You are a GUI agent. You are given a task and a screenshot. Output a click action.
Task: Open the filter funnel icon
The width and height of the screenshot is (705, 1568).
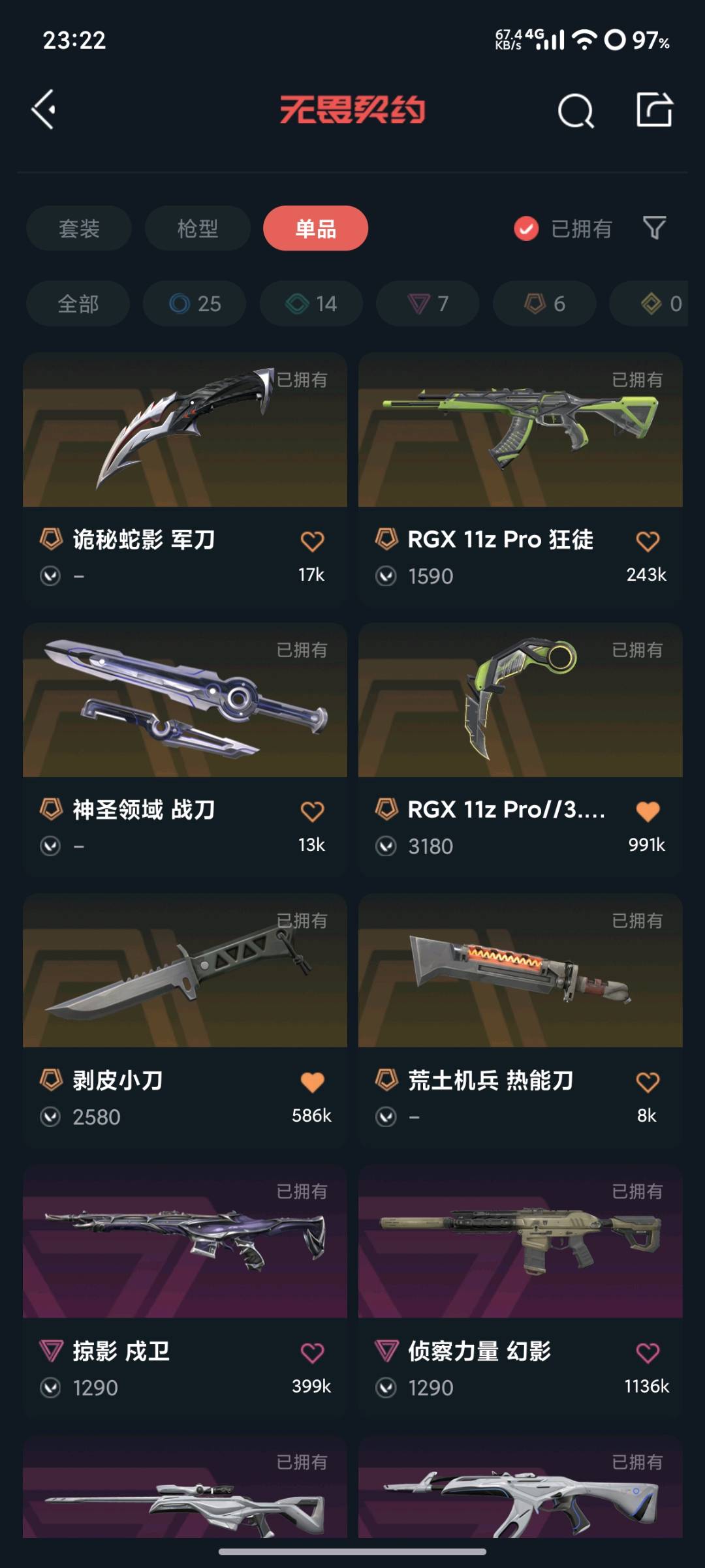click(654, 228)
